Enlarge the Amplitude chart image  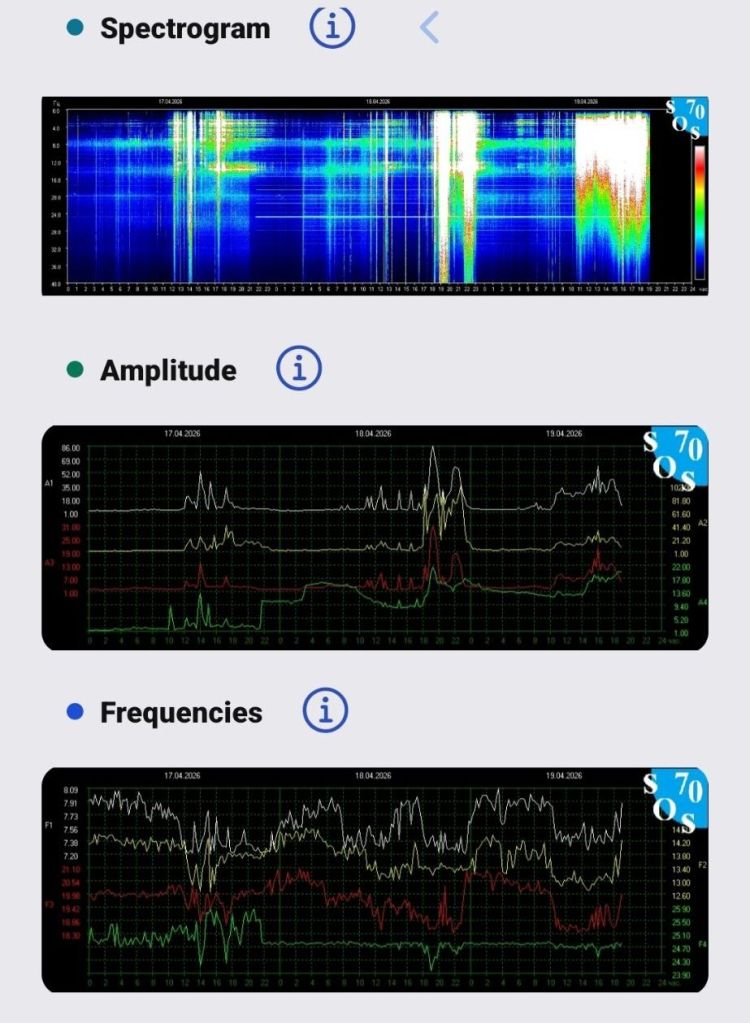375,537
